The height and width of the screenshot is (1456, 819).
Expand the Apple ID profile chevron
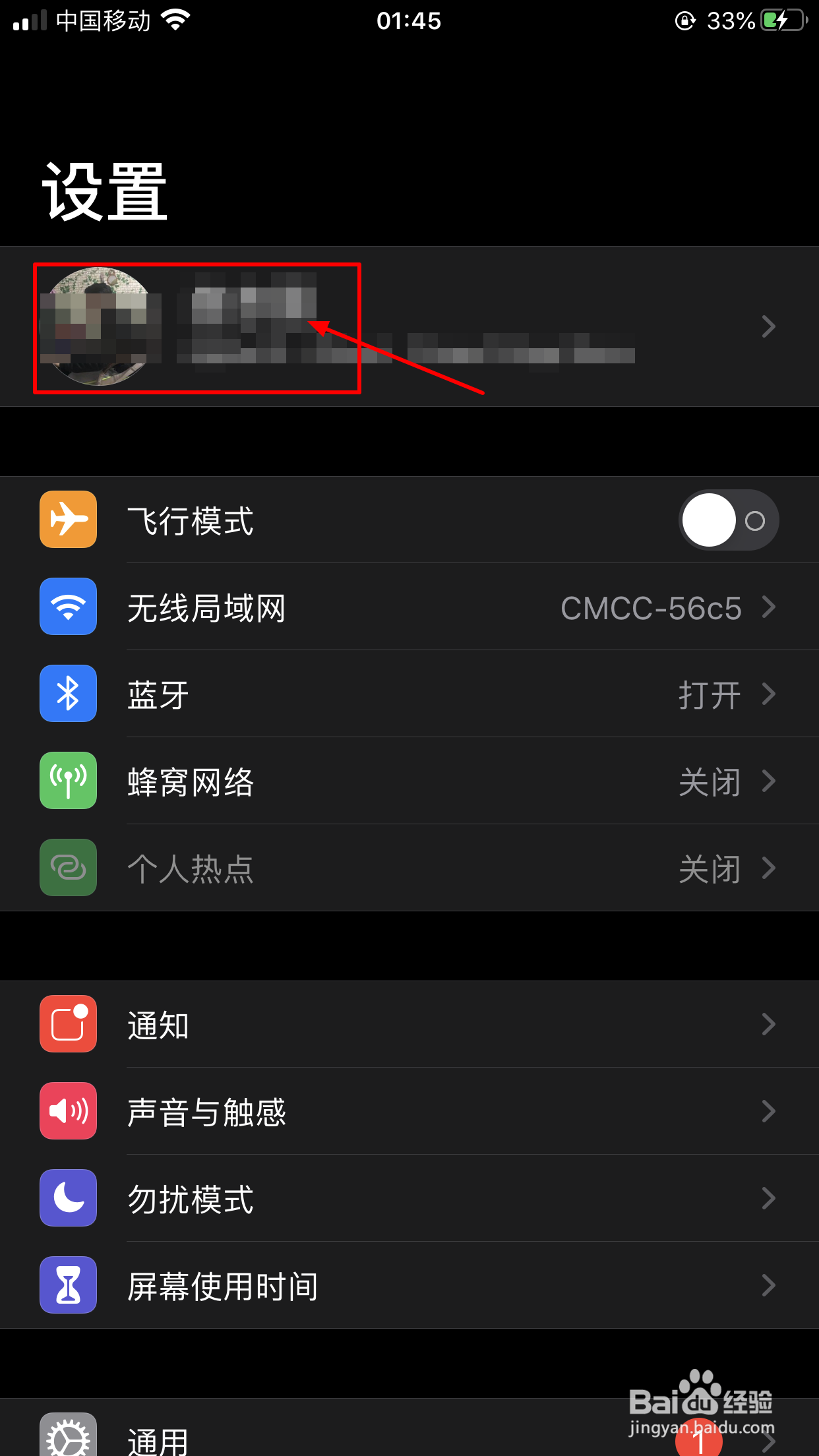pos(768,326)
